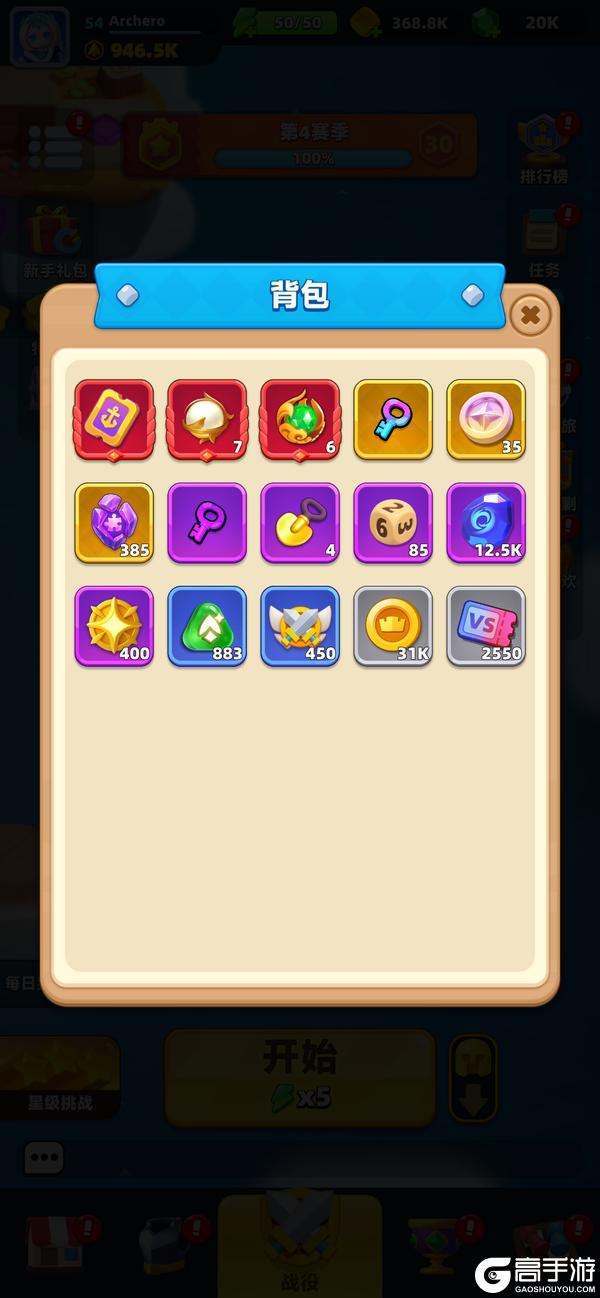Tap the winged sword emblem with 450
The height and width of the screenshot is (1298, 600).
tap(300, 627)
